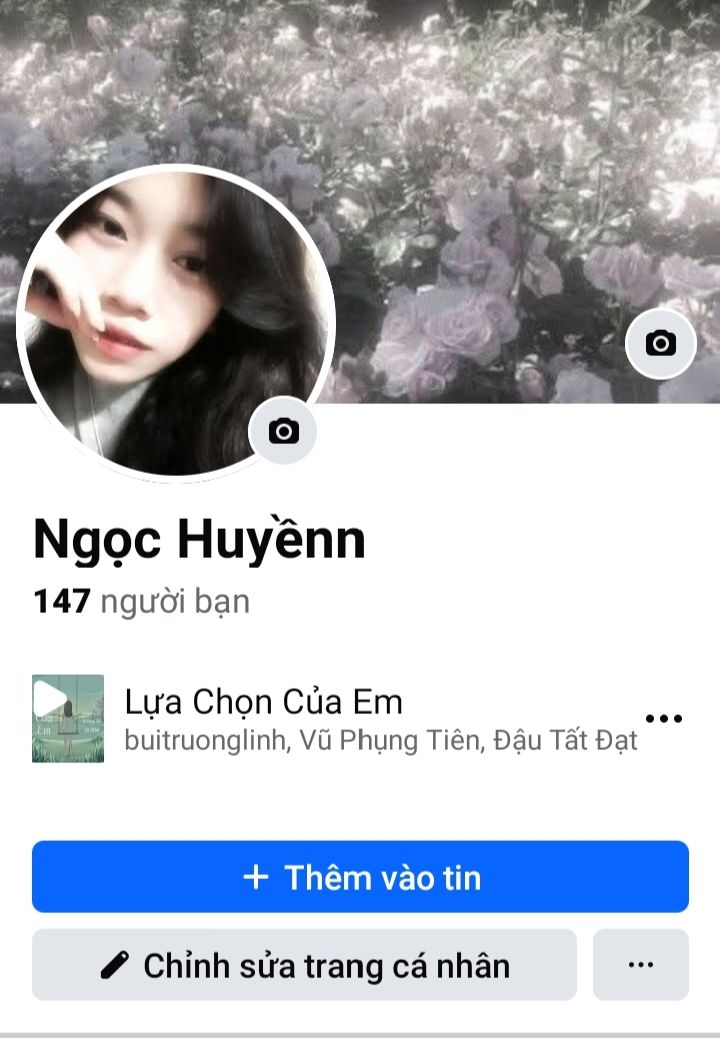
Task: View the 147 người bạn friends list
Action: (142, 602)
